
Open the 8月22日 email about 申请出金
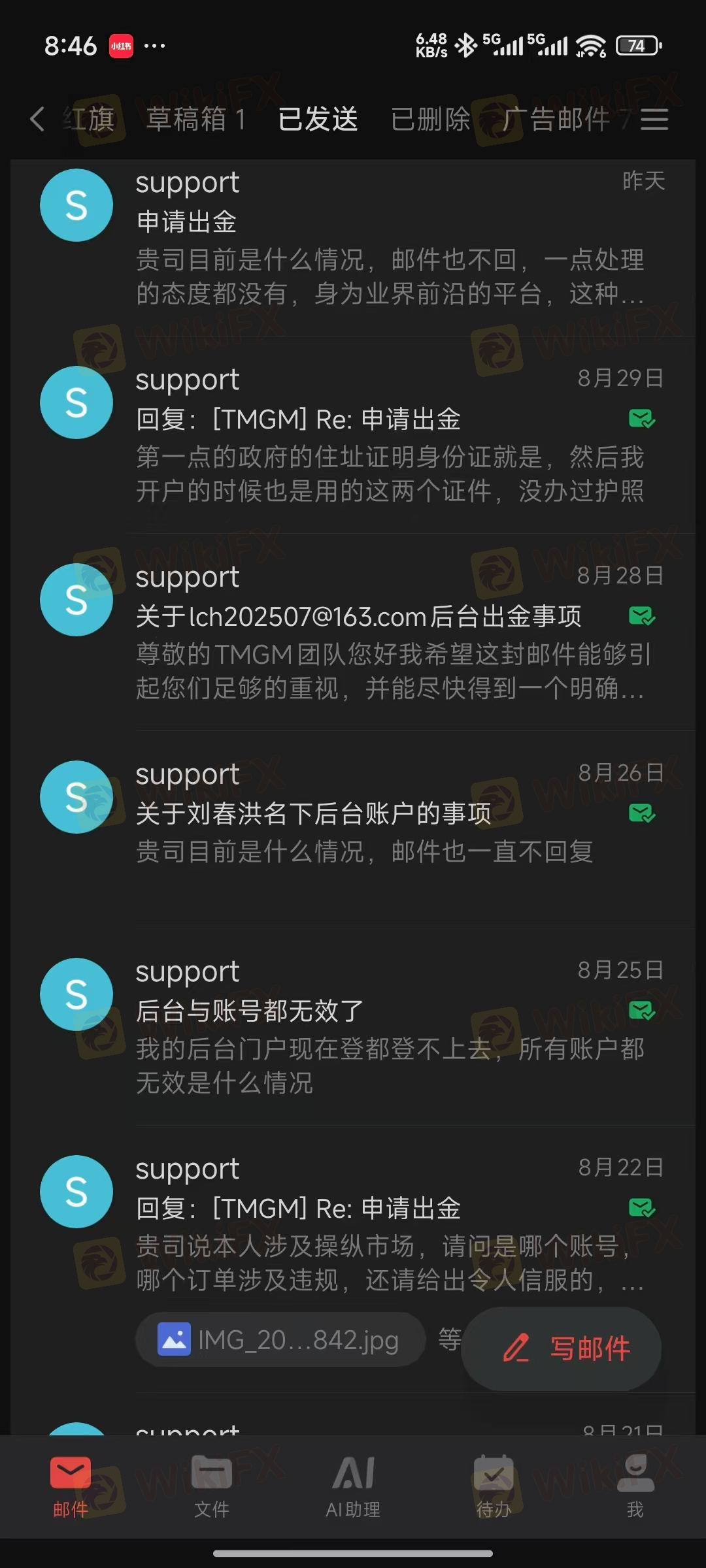[353, 1224]
